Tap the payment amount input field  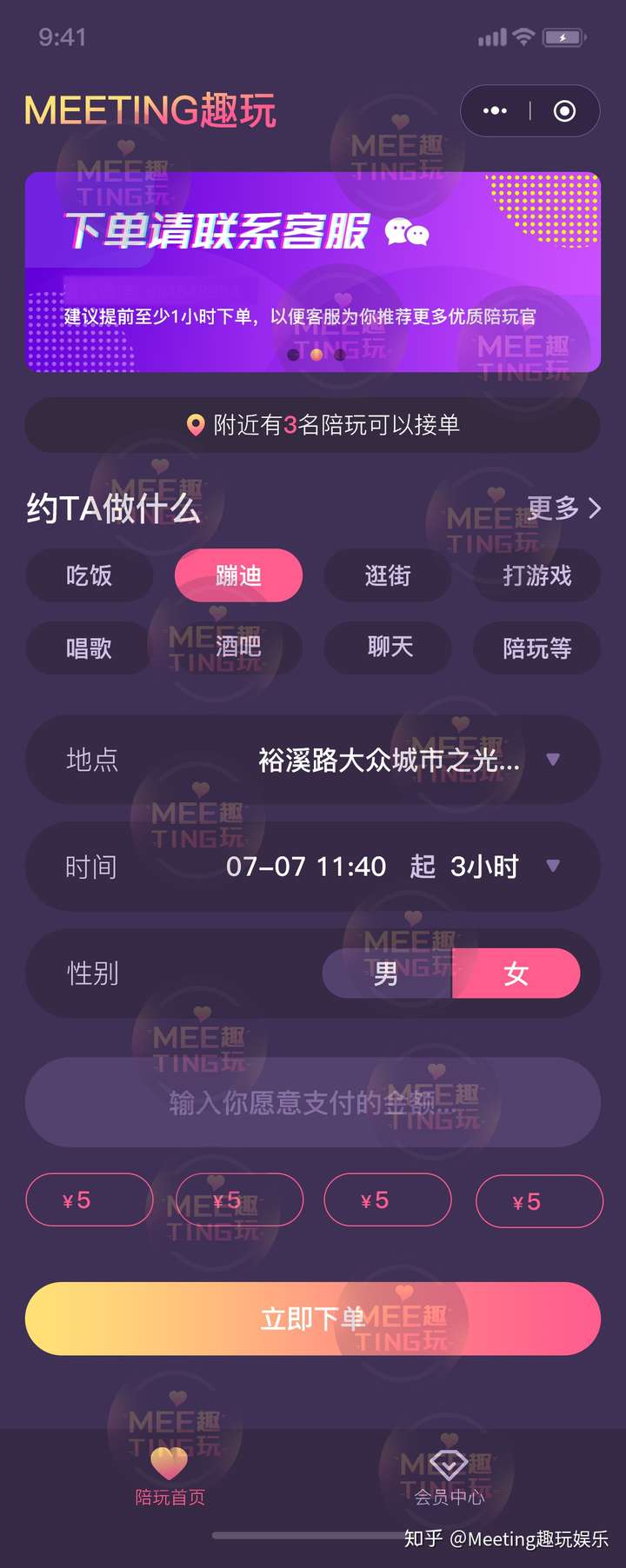point(313,1102)
